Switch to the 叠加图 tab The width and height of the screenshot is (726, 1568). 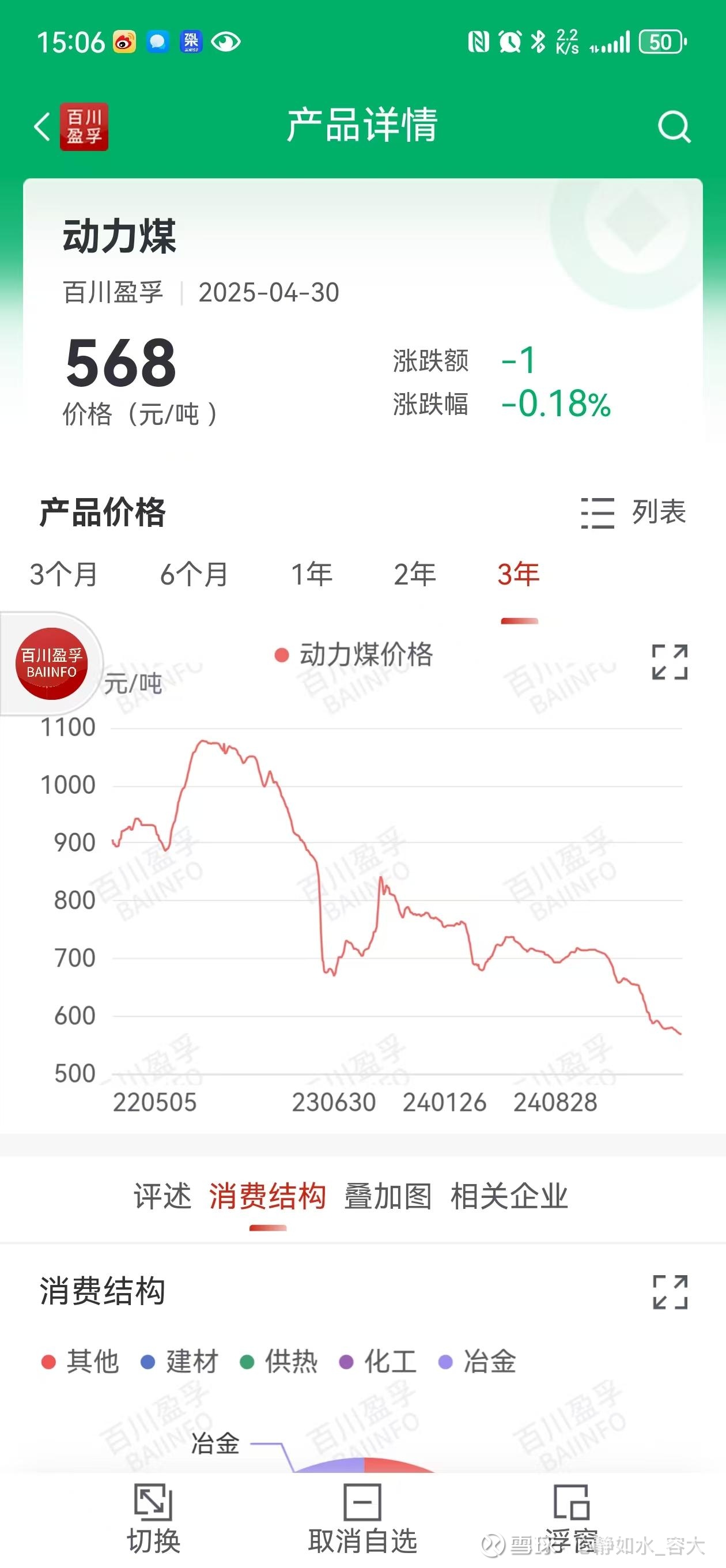click(388, 1196)
